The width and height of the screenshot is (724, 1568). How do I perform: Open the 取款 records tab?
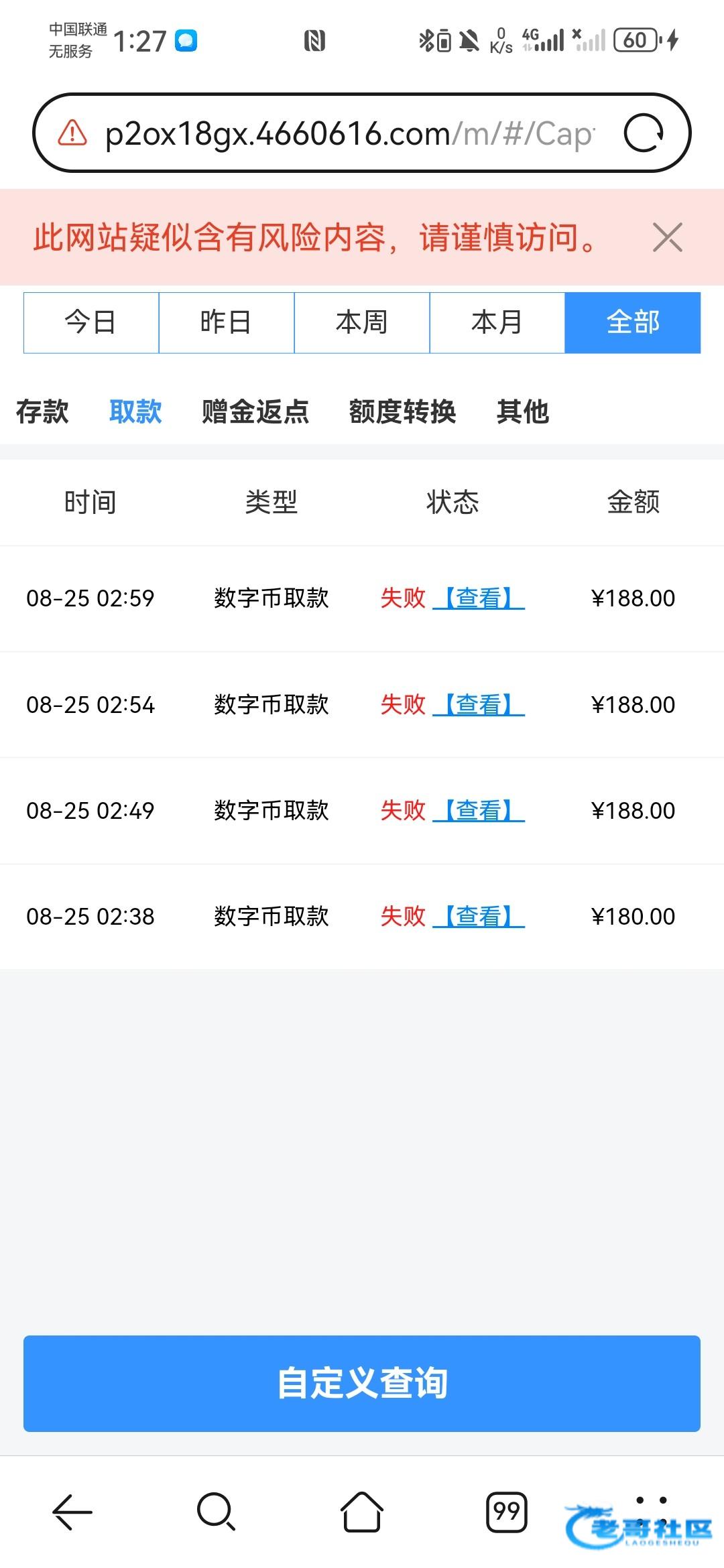tap(135, 411)
